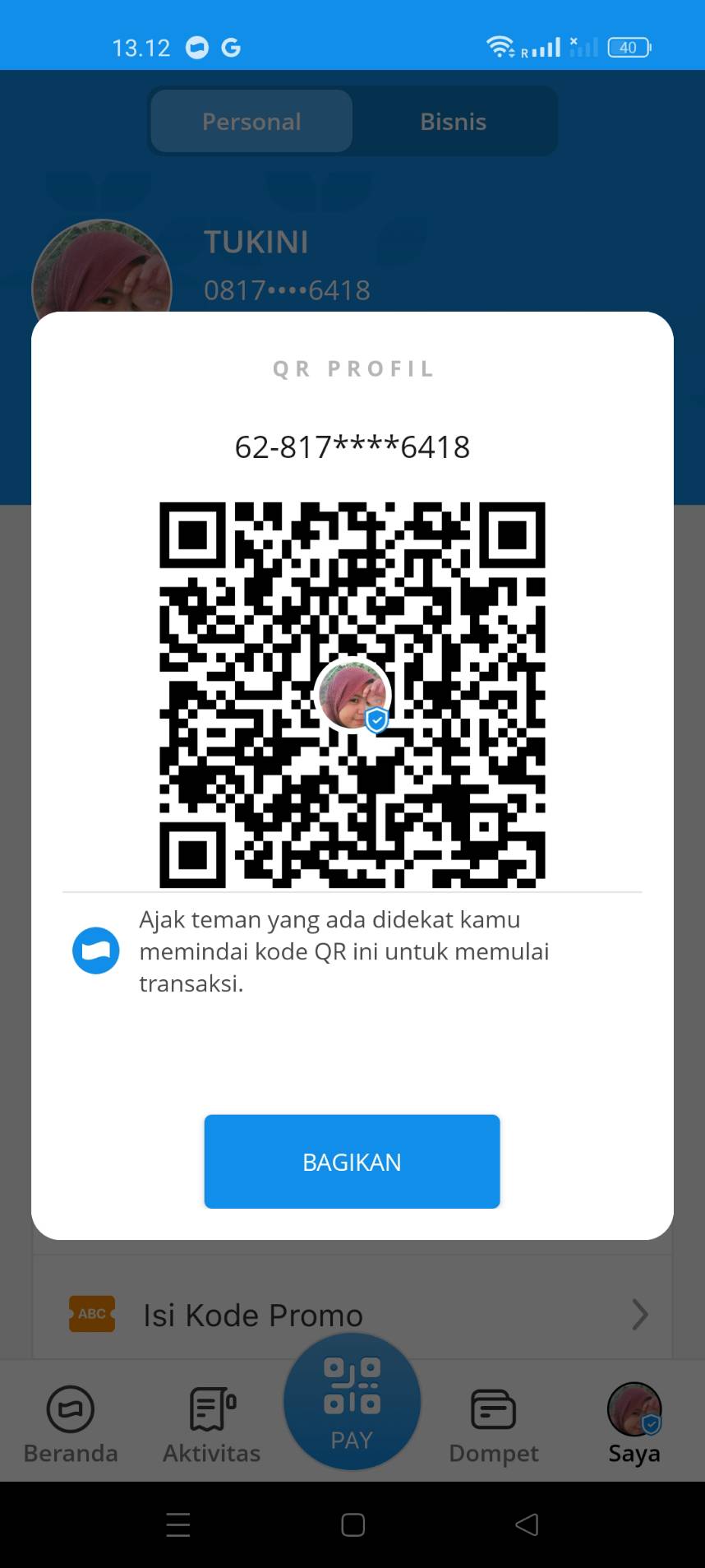
Task: Open the Dompet tab
Action: (x=493, y=1424)
